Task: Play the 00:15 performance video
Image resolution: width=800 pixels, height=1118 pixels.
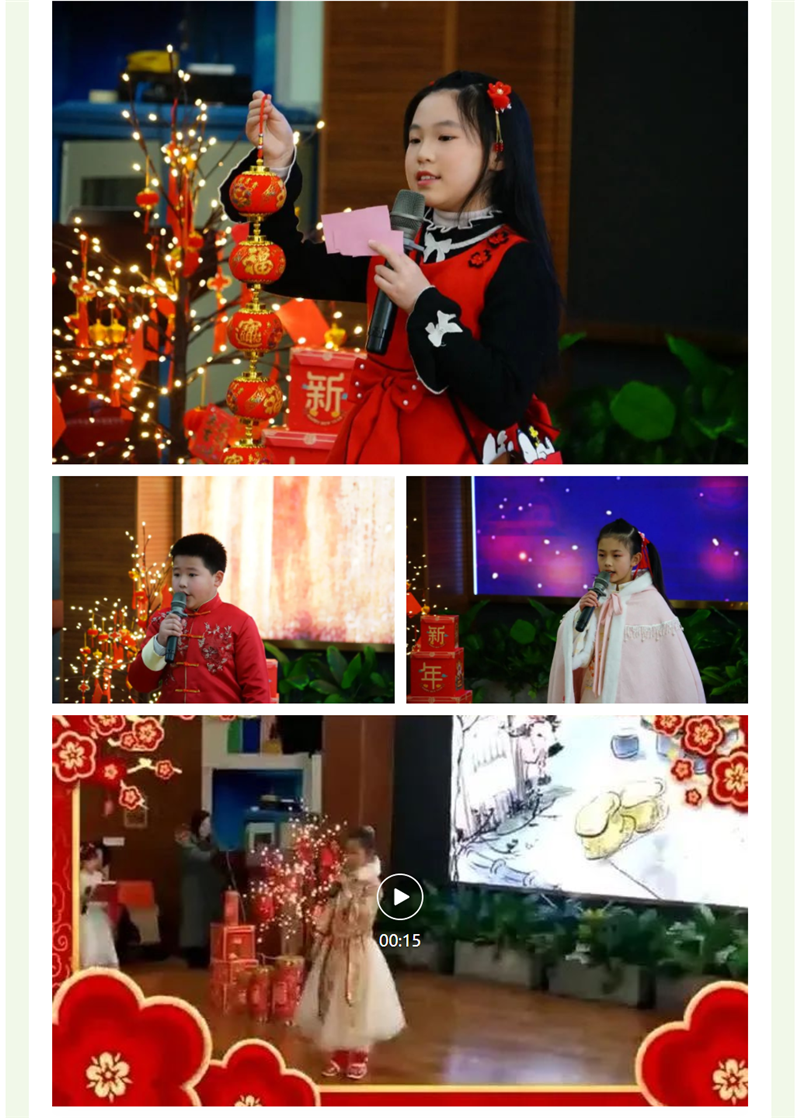Action: [400, 896]
